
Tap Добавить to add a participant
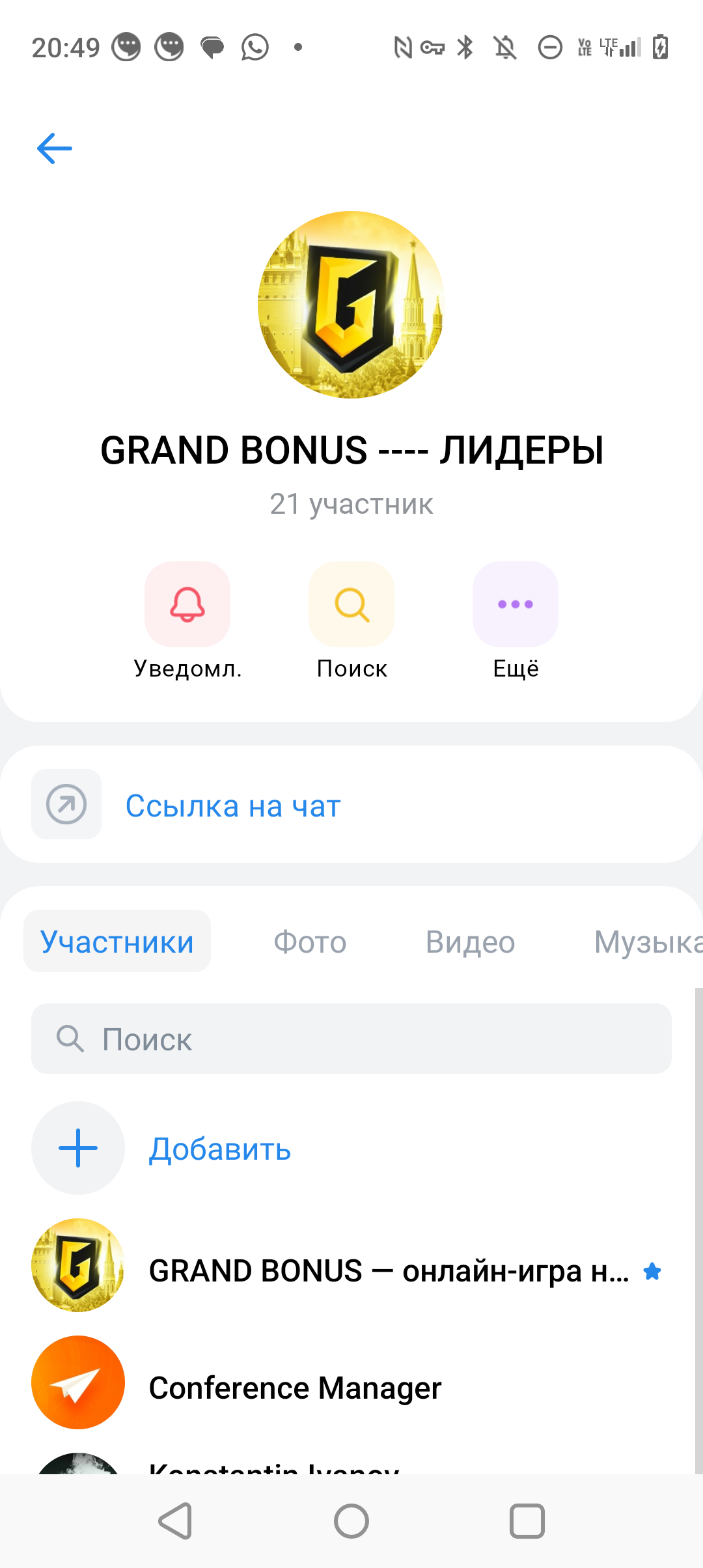pos(219,1149)
